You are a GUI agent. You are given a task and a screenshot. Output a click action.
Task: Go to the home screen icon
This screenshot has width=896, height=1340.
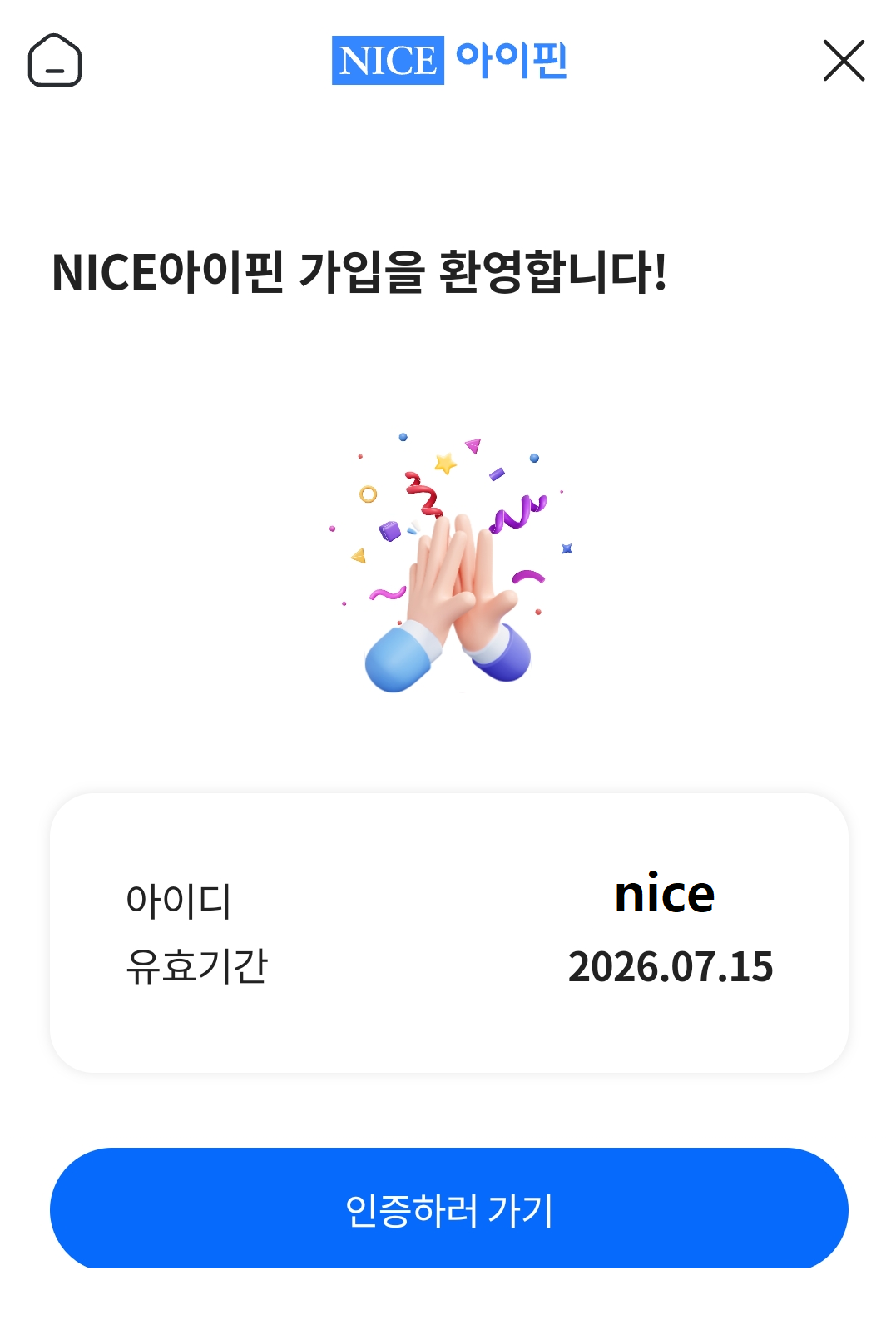[x=55, y=61]
